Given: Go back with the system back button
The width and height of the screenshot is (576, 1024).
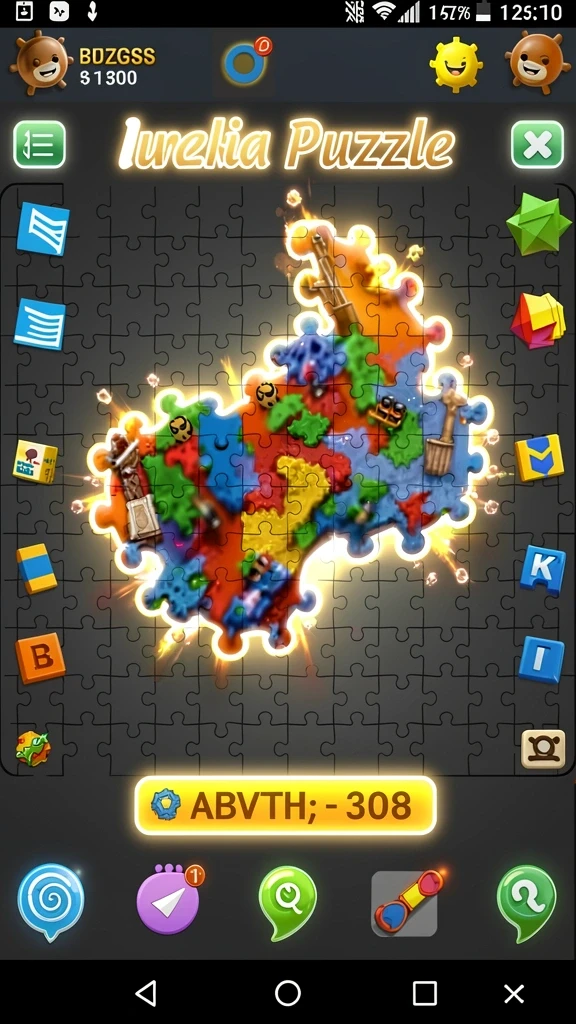Looking at the screenshot, I should point(146,993).
